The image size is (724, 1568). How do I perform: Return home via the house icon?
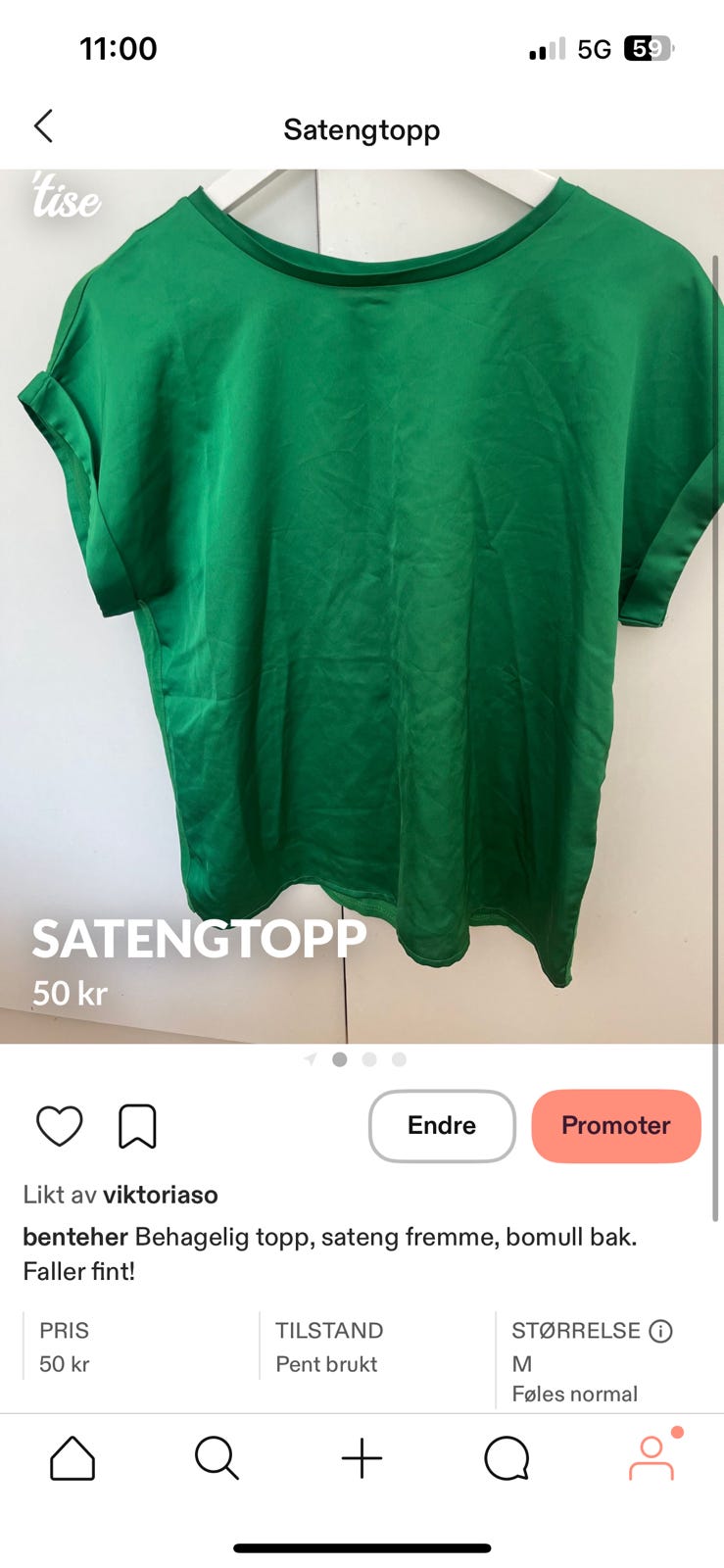point(72,1458)
